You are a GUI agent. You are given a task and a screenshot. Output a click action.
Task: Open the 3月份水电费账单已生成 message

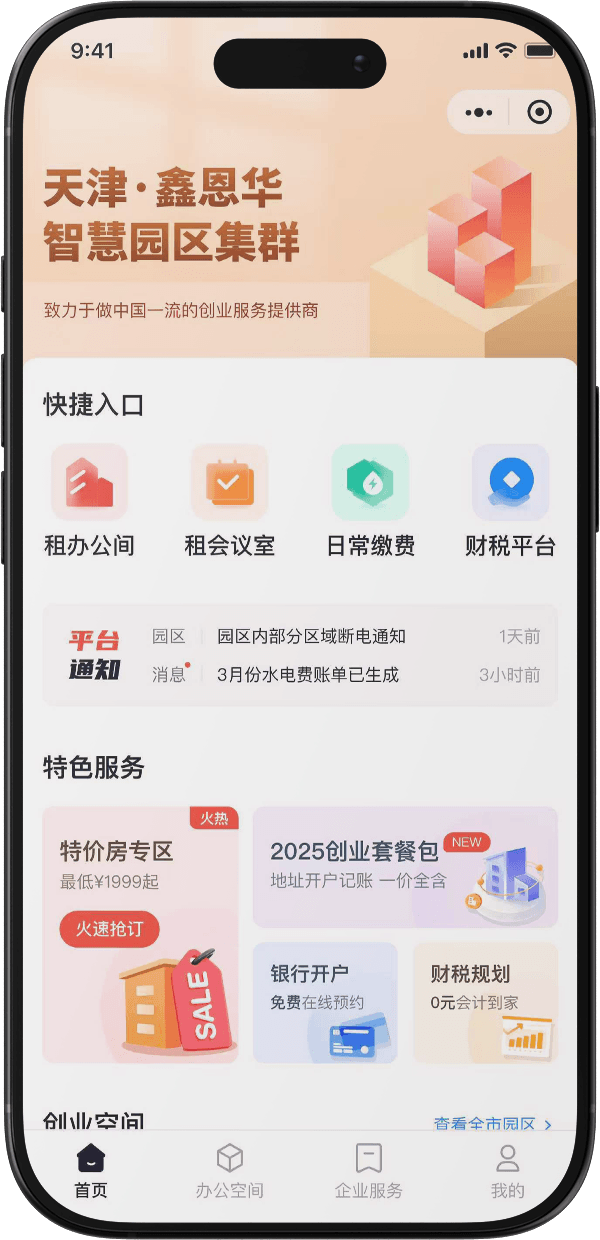pos(308,675)
